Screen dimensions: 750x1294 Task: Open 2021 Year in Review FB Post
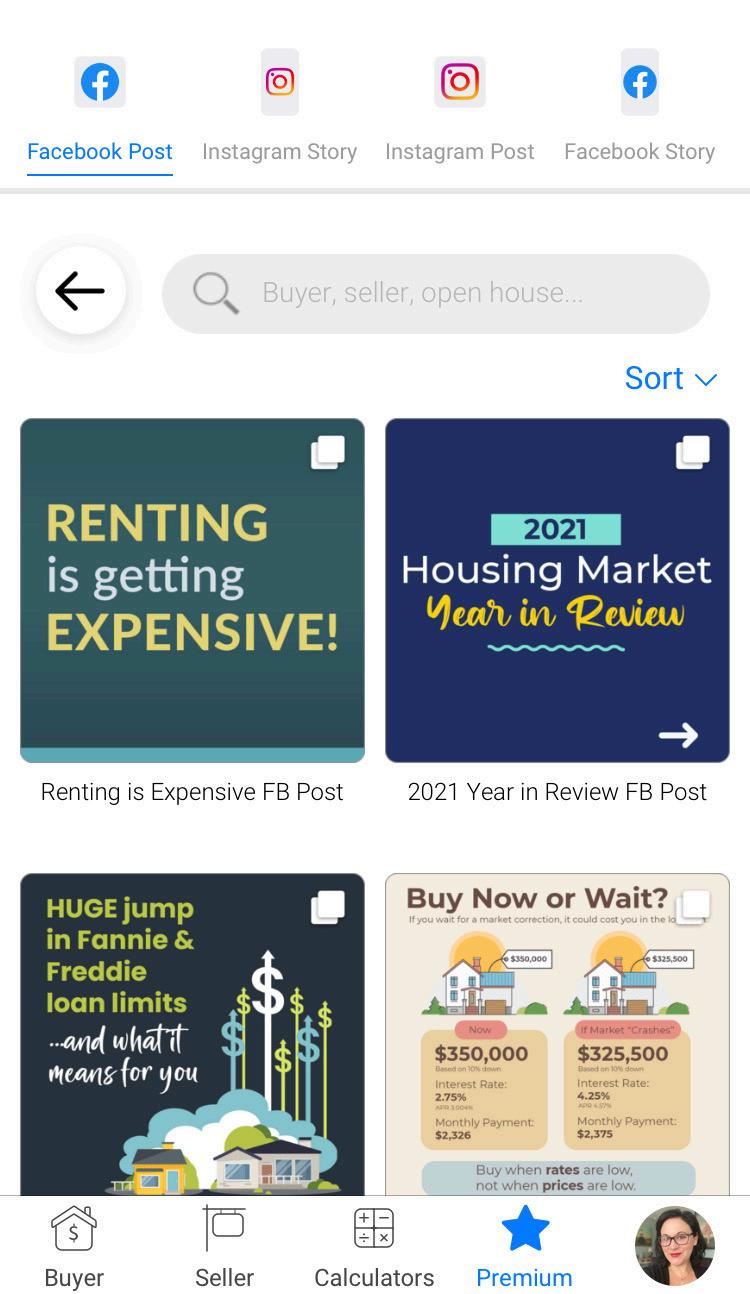coord(557,590)
